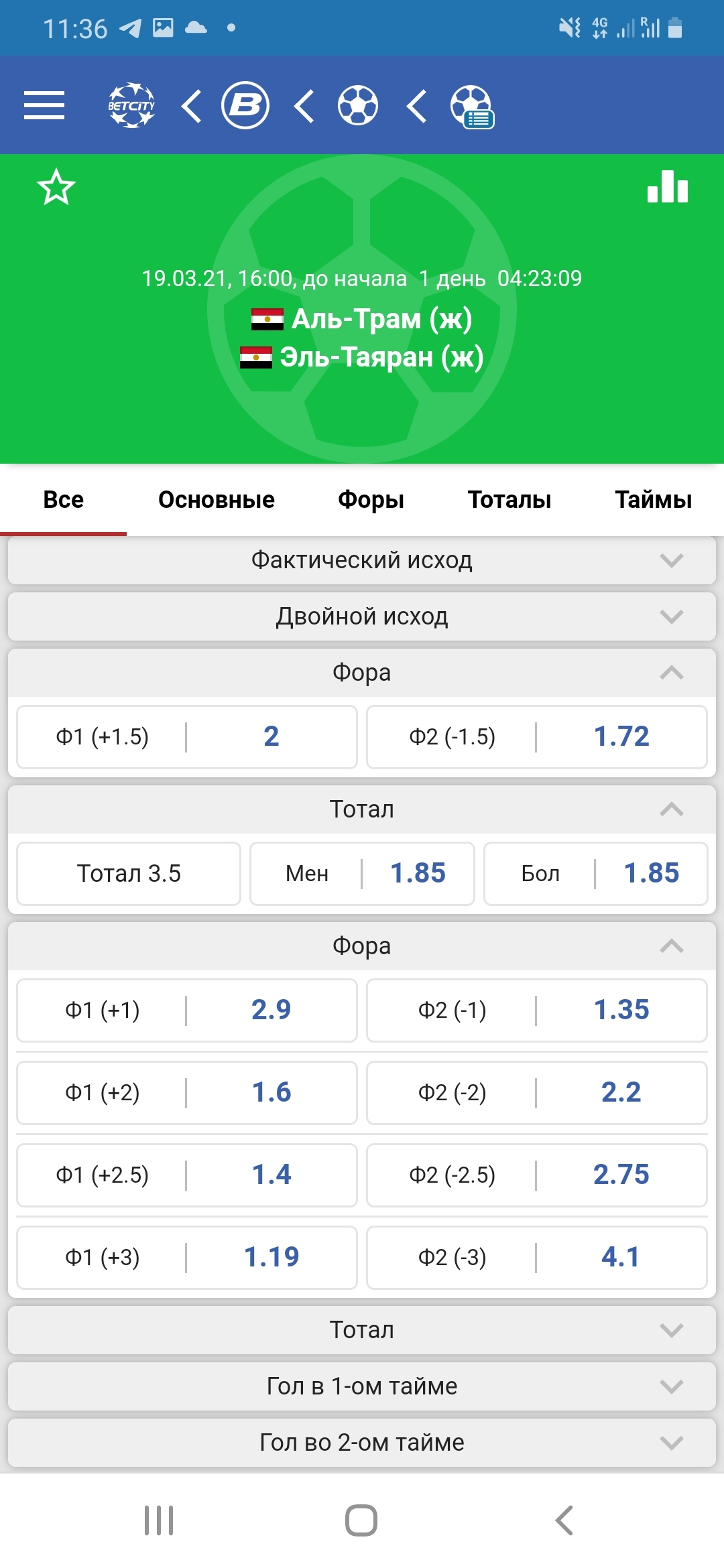This screenshot has width=724, height=1568.
Task: Go to Betcity home logo
Action: point(131,105)
